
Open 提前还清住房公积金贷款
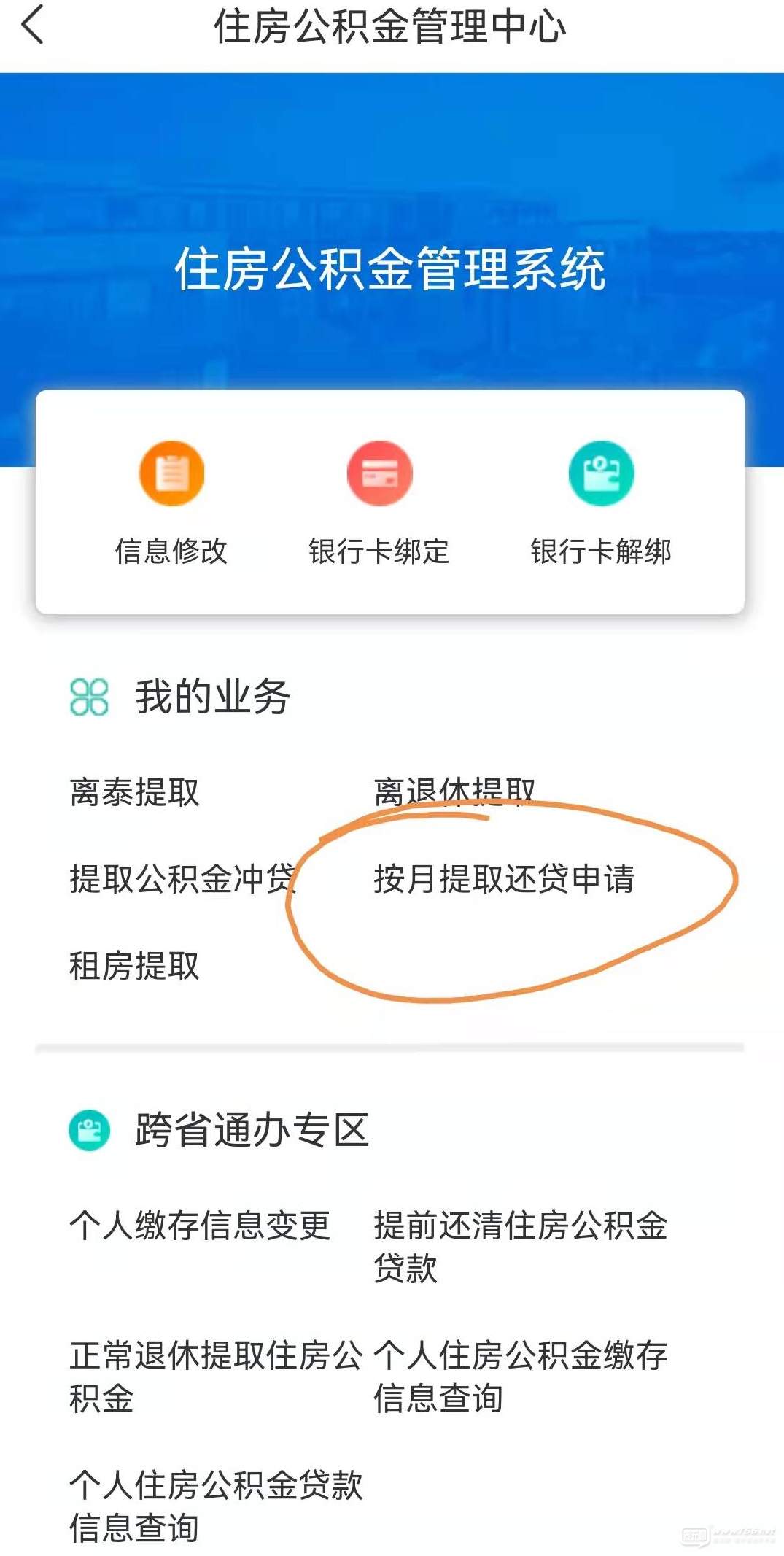pos(520,1246)
